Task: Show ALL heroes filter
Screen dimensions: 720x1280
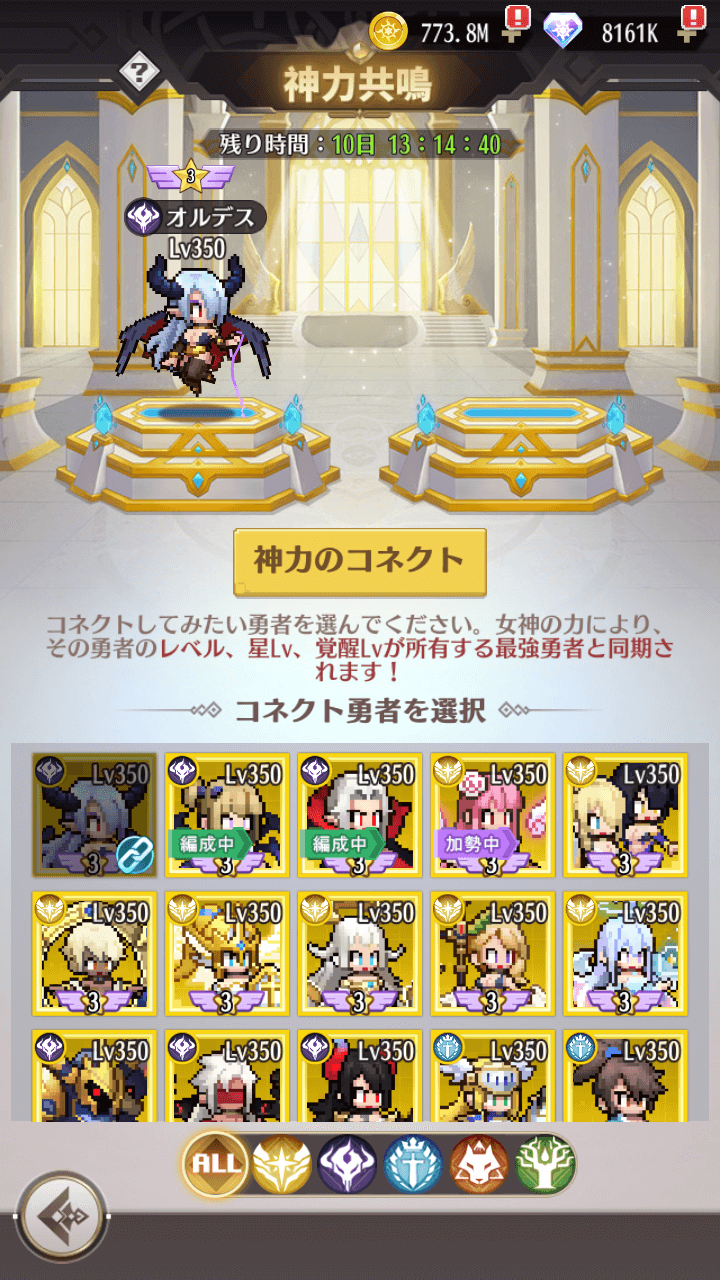Action: tap(214, 1165)
